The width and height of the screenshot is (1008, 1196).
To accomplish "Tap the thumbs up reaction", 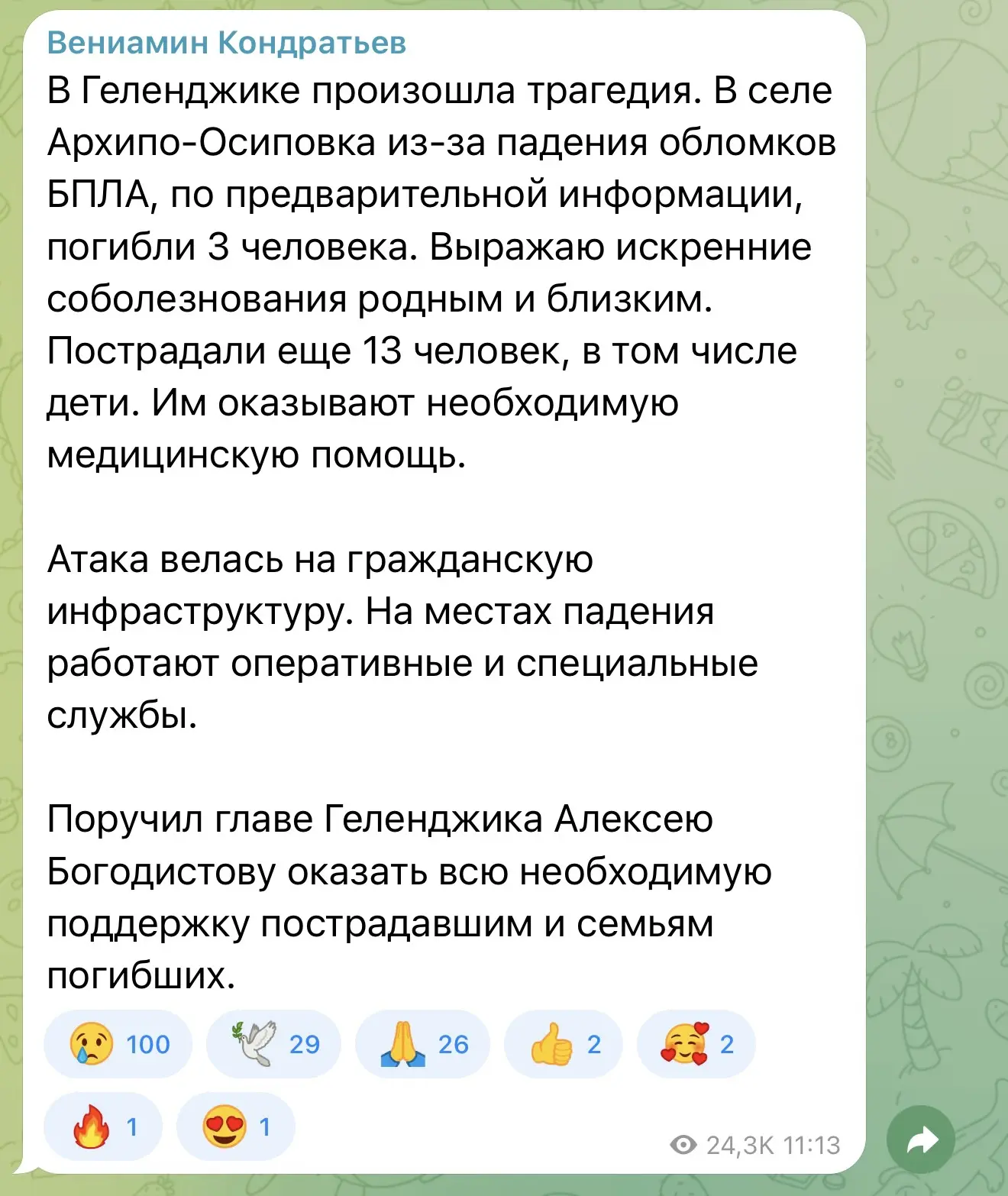I will [x=564, y=1044].
